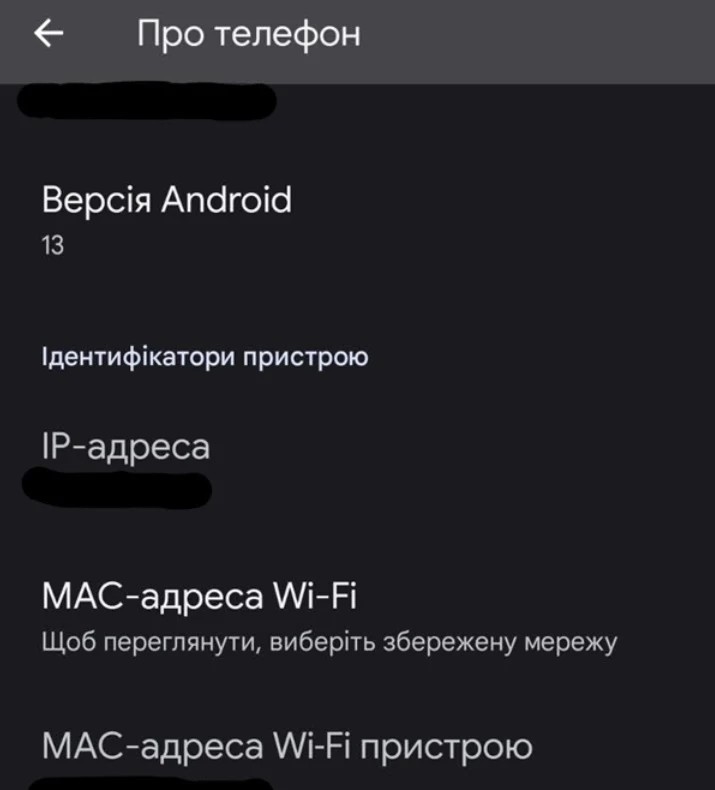
Task: Open the Версія Android row
Action: (167, 217)
